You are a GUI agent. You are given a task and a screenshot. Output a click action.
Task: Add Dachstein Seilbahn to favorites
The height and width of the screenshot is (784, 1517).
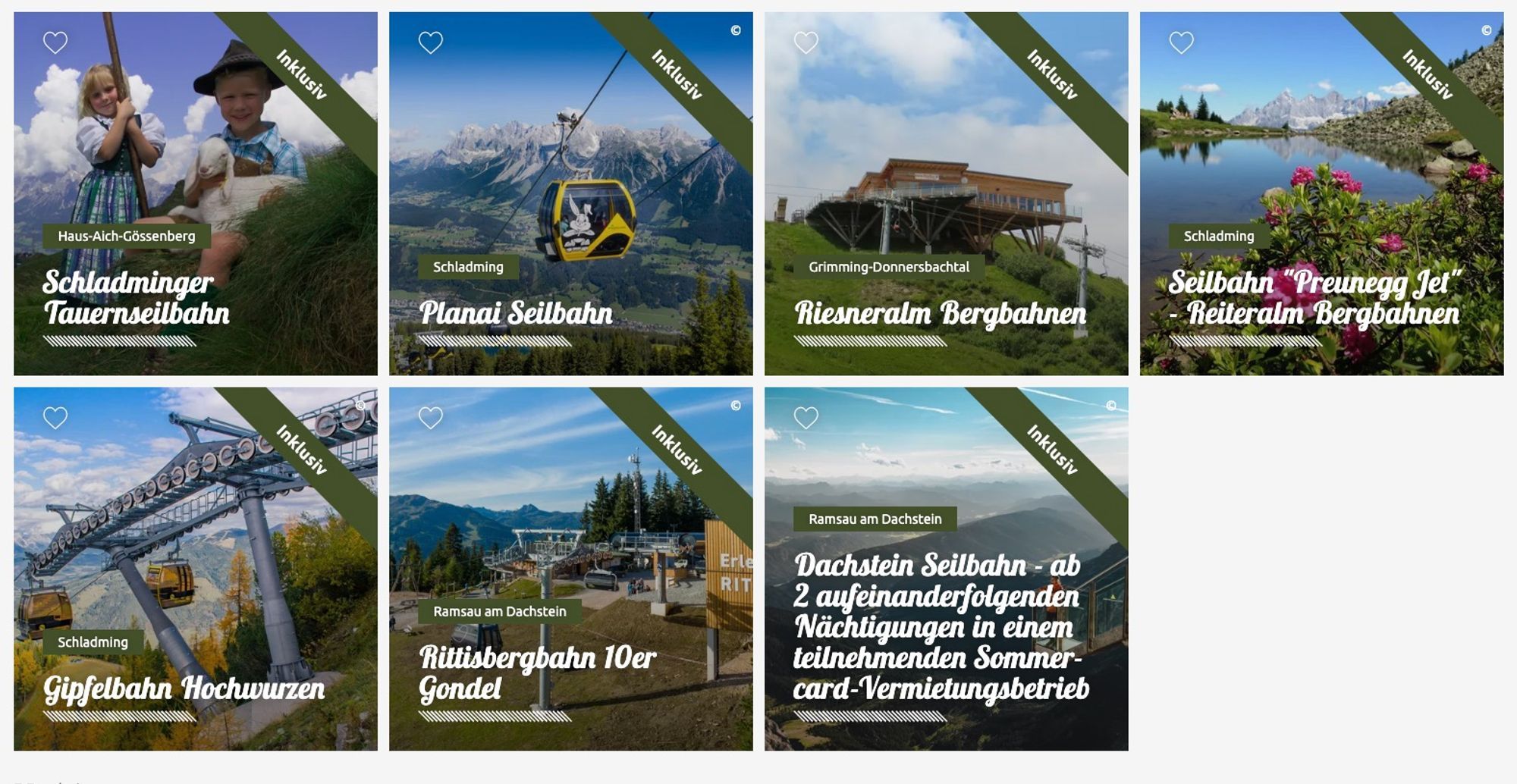(806, 418)
